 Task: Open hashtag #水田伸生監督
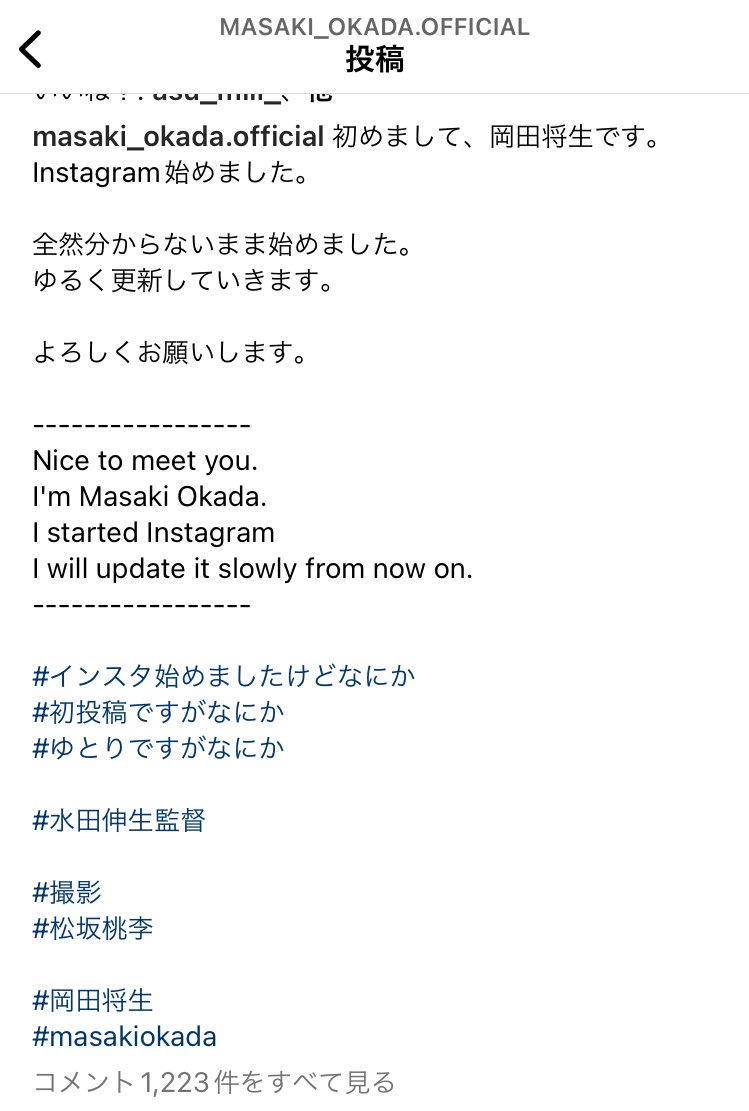(119, 821)
